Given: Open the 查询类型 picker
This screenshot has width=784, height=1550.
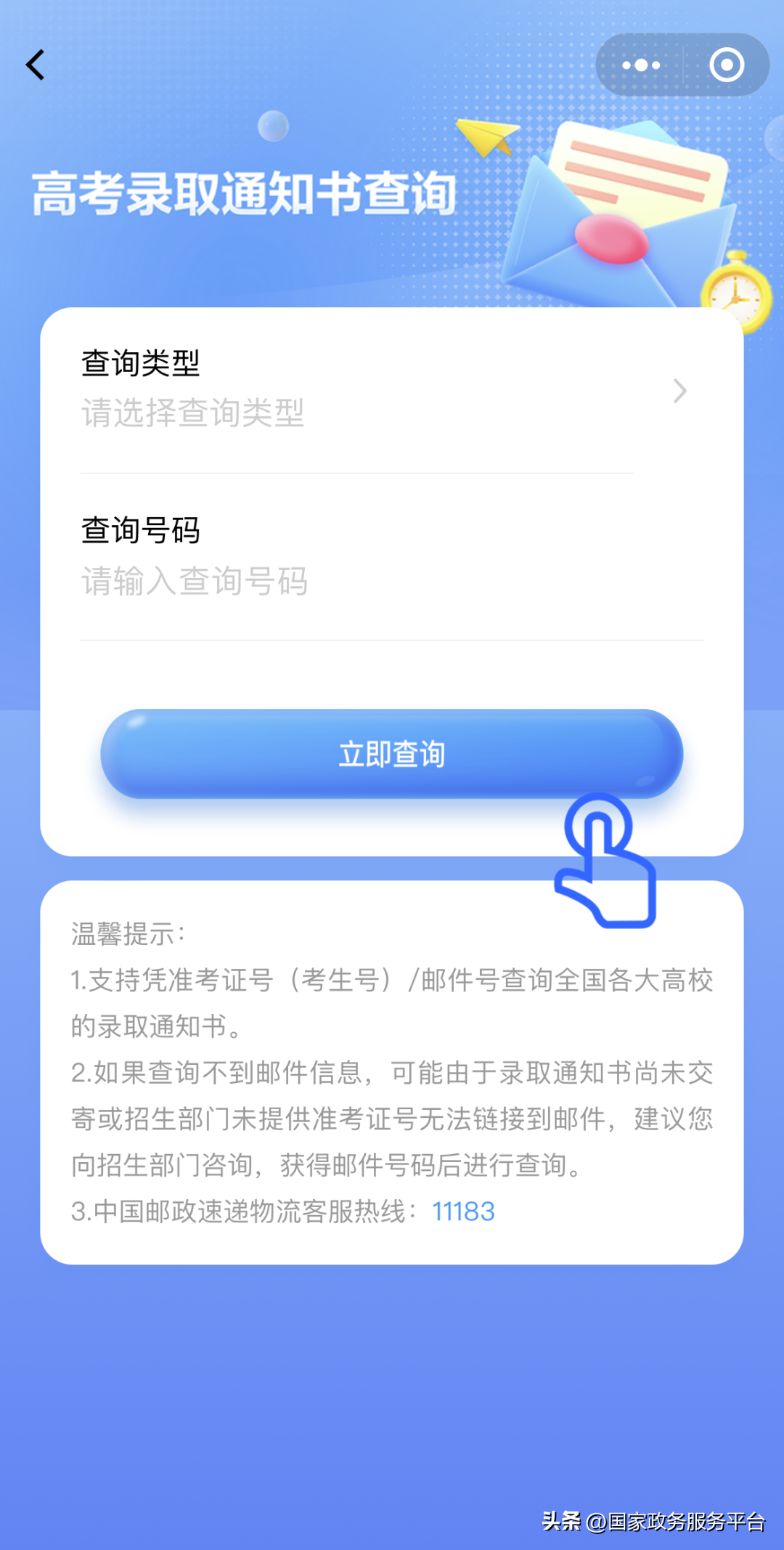Looking at the screenshot, I should tap(385, 392).
